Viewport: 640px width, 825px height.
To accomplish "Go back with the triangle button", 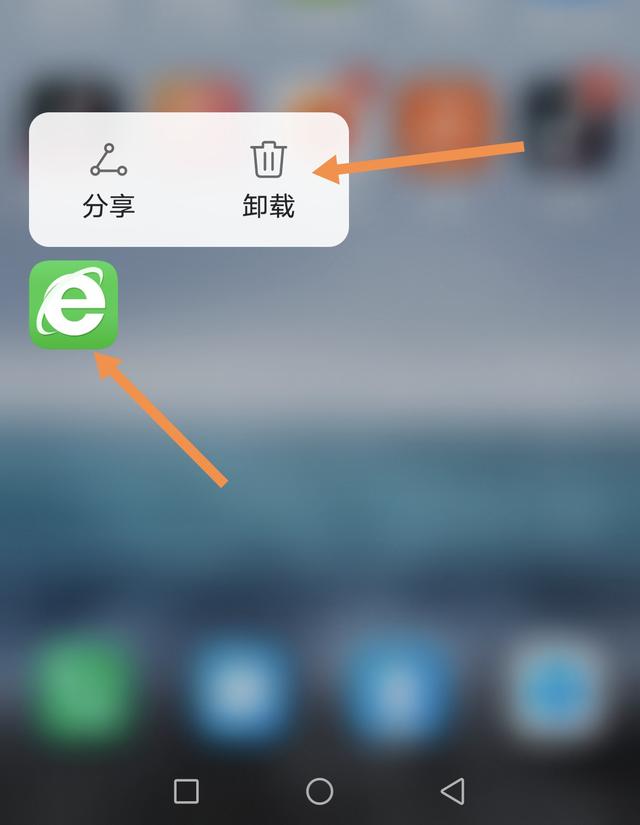I will coord(452,791).
